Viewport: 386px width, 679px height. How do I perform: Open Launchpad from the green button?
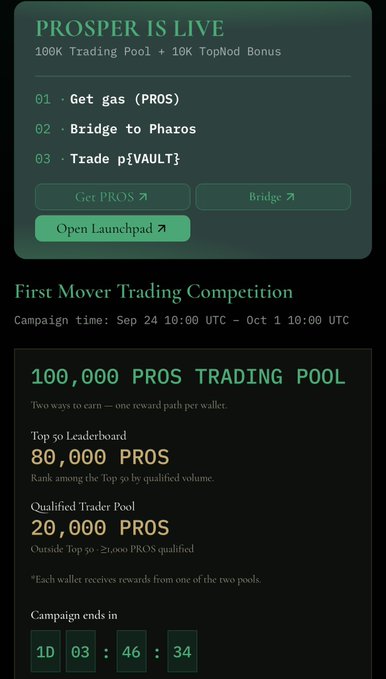point(112,228)
